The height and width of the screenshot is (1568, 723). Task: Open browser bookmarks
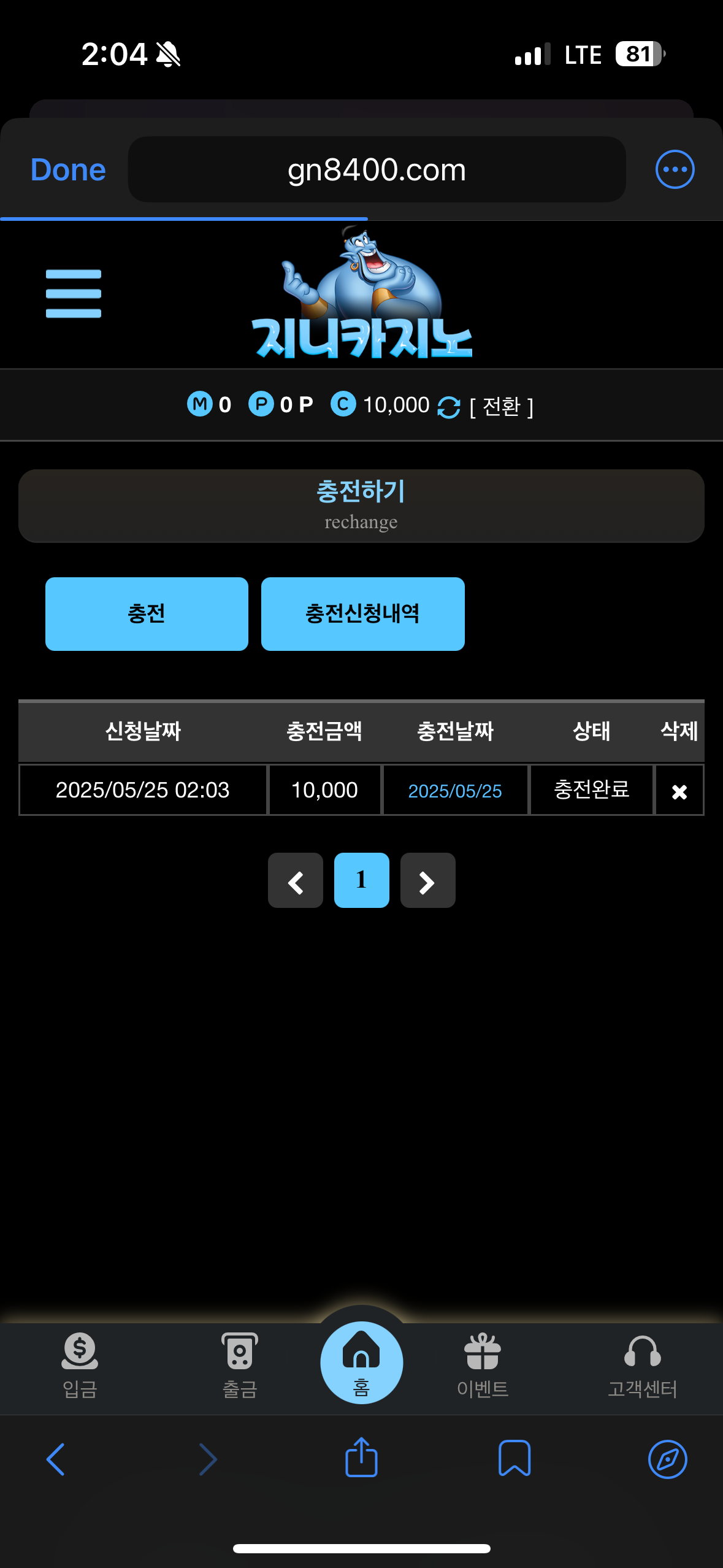(x=514, y=1459)
